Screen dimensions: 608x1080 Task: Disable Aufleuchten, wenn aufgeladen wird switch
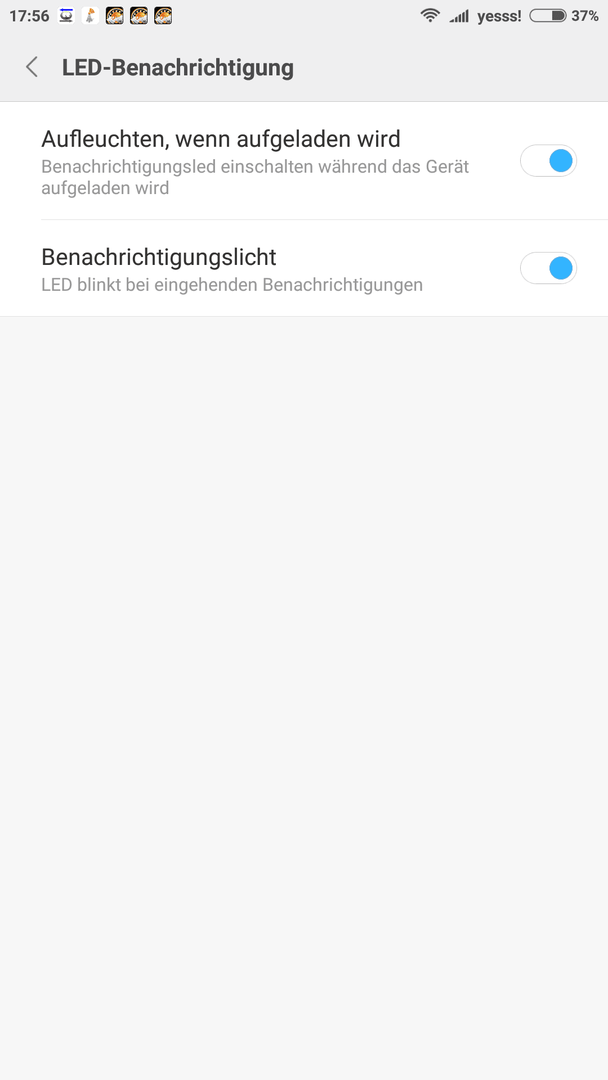point(548,161)
